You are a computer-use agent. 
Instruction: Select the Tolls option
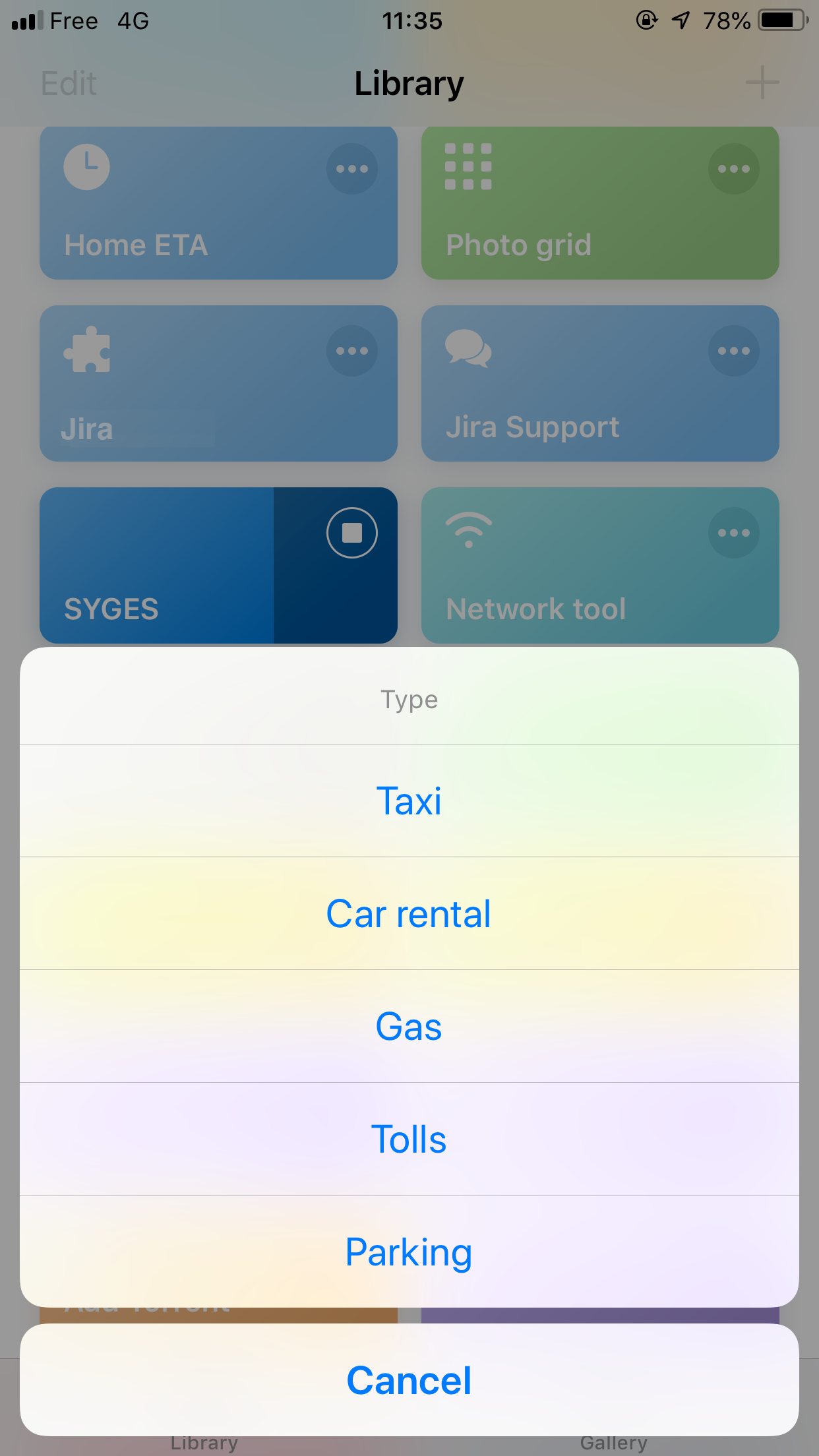point(409,1139)
